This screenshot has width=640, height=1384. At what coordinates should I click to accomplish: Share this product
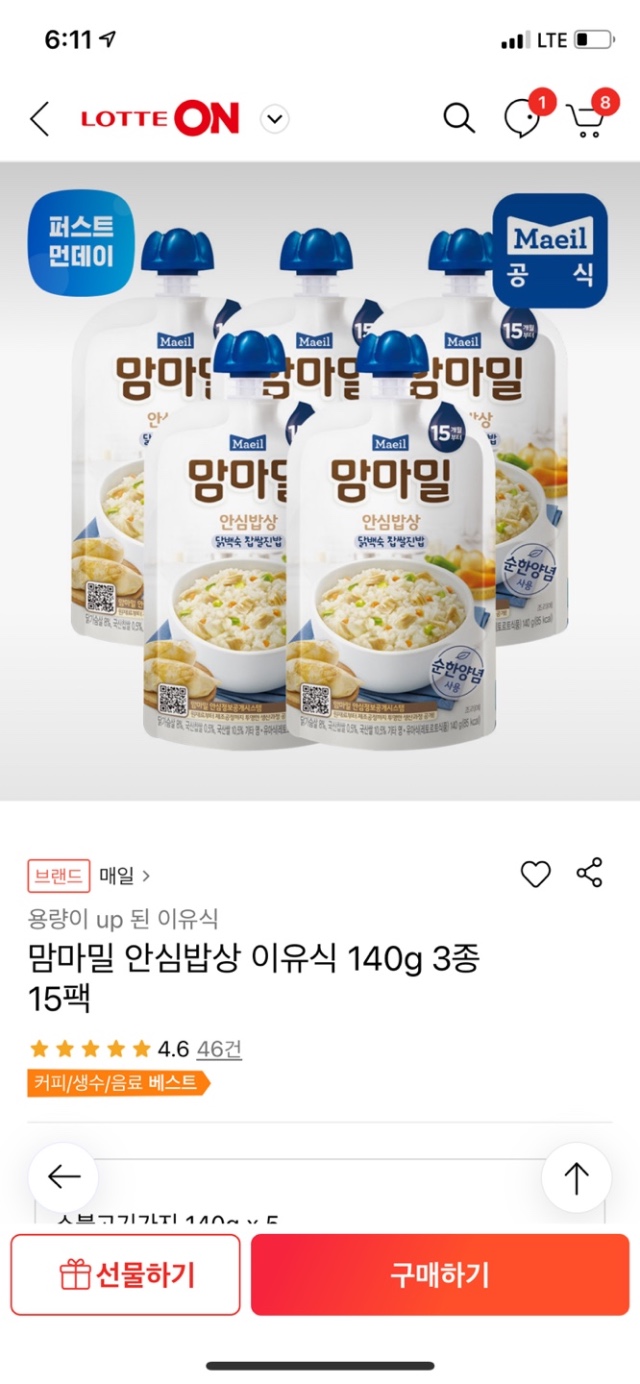click(x=590, y=873)
